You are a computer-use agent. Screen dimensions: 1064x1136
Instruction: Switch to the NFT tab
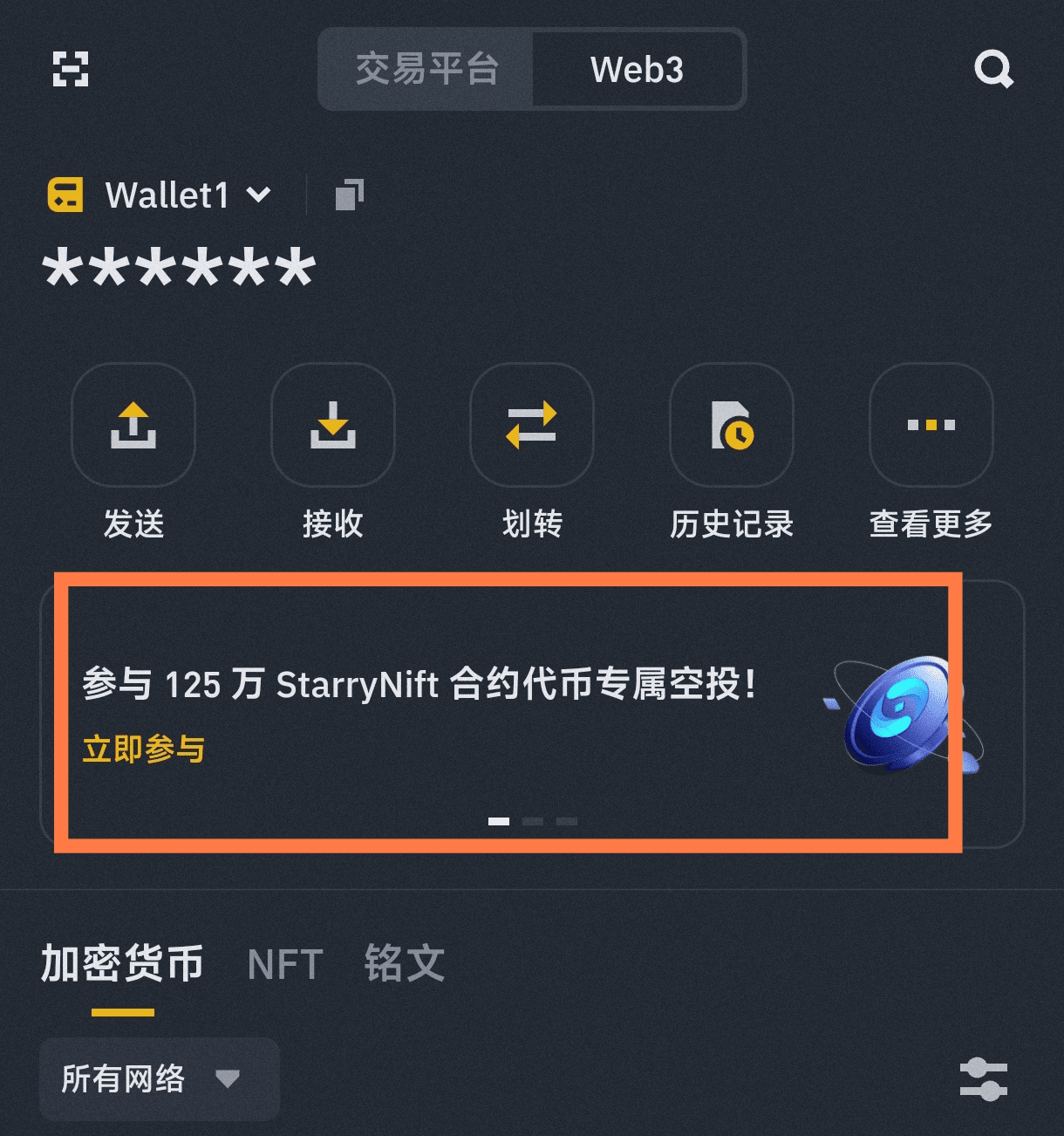285,965
